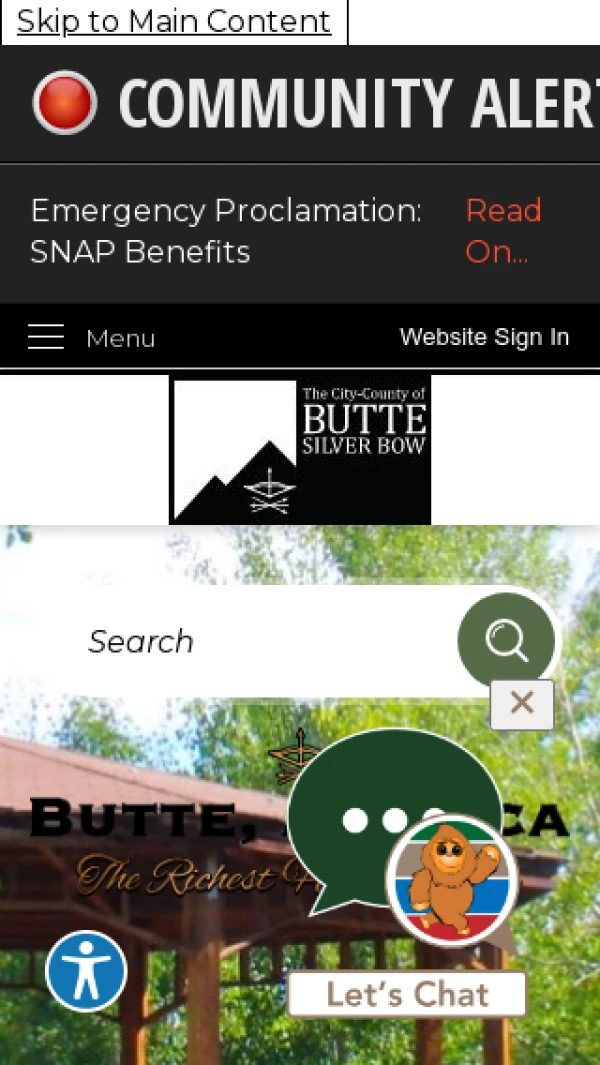This screenshot has height=1065, width=600.
Task: Follow the Skip to Main Content link
Action: 174,21
